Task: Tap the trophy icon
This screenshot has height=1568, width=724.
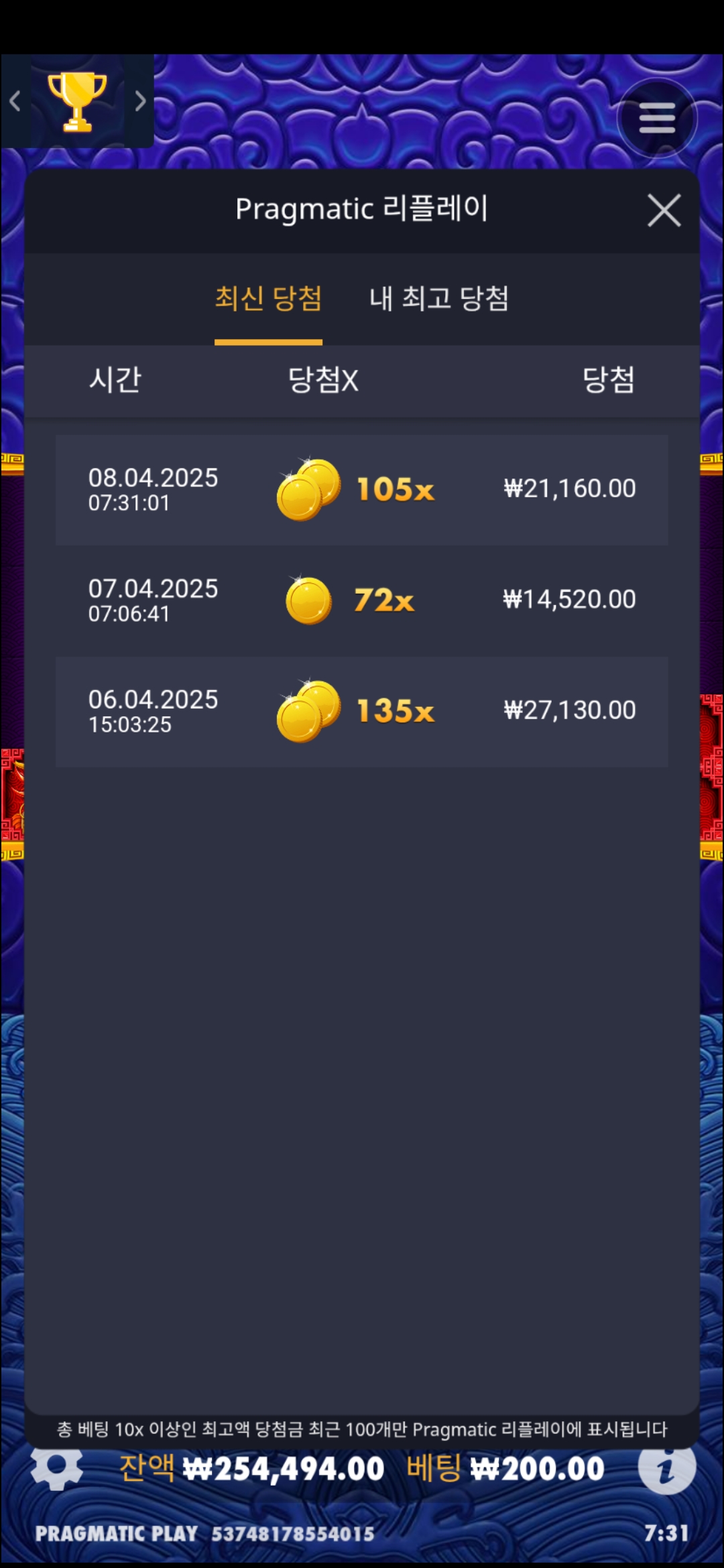Action: [77, 101]
